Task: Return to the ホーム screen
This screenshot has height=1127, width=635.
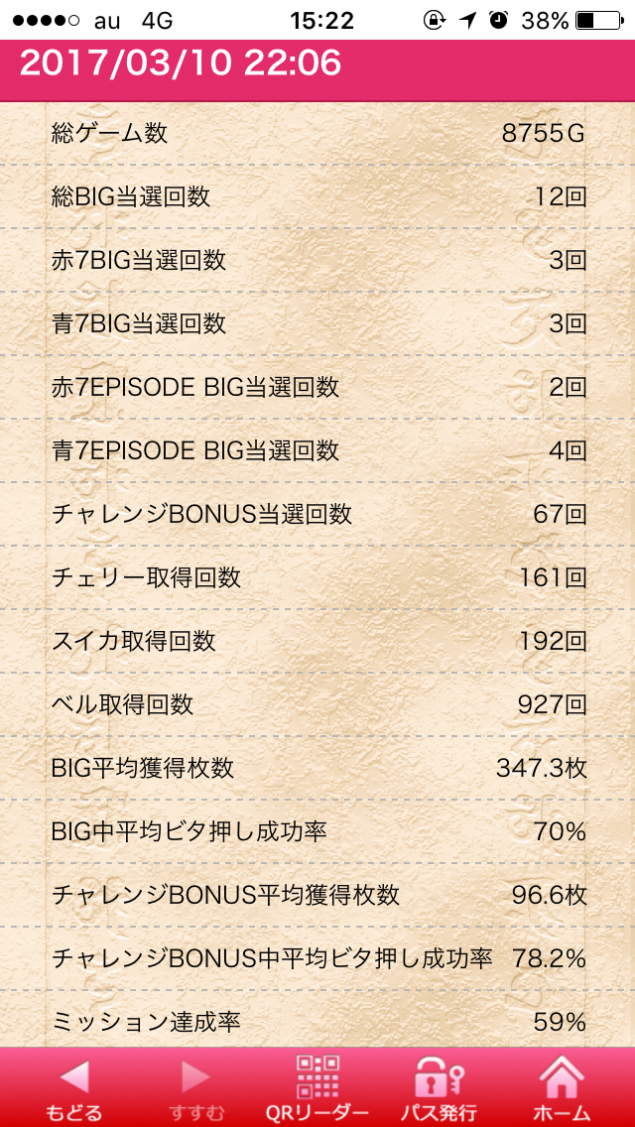Action: coord(561,1088)
